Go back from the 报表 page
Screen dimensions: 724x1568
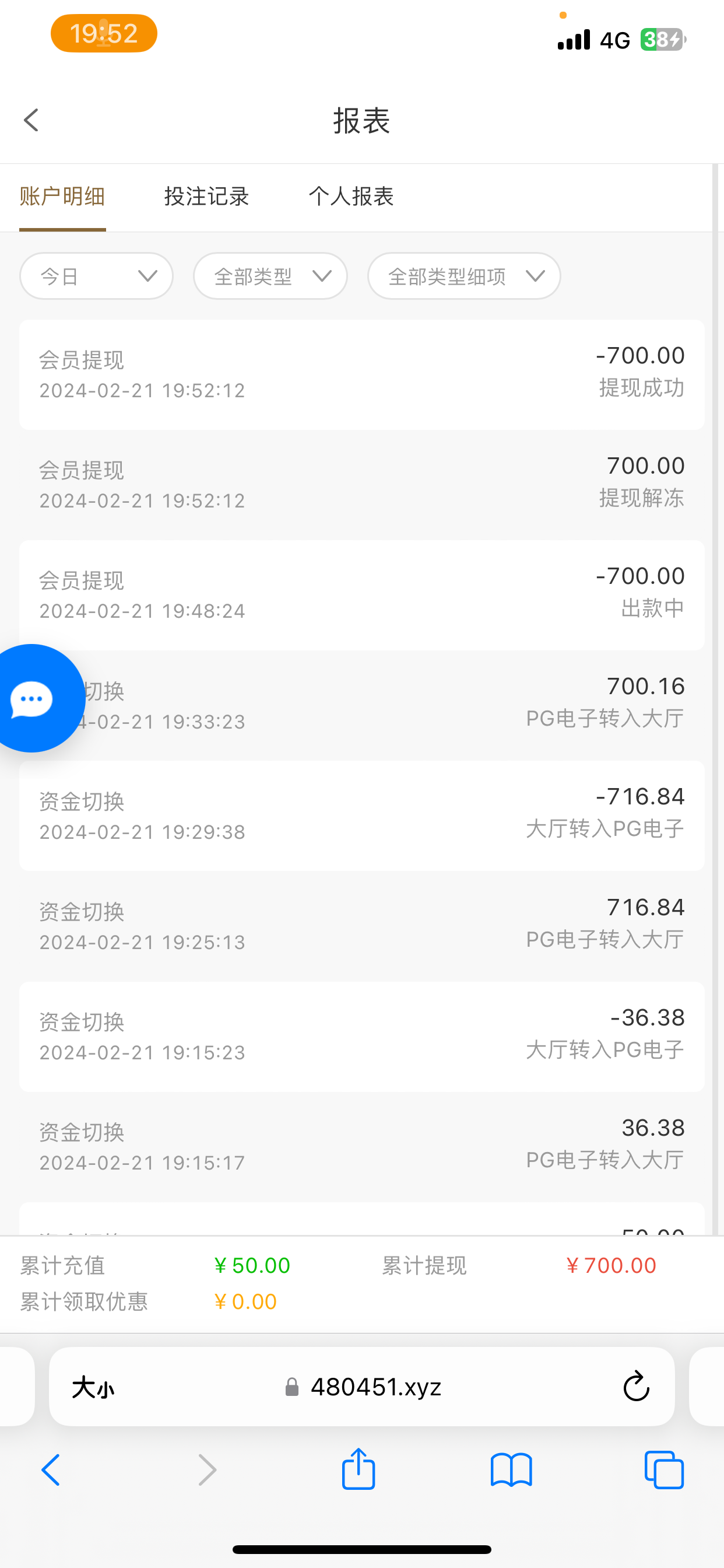point(31,121)
